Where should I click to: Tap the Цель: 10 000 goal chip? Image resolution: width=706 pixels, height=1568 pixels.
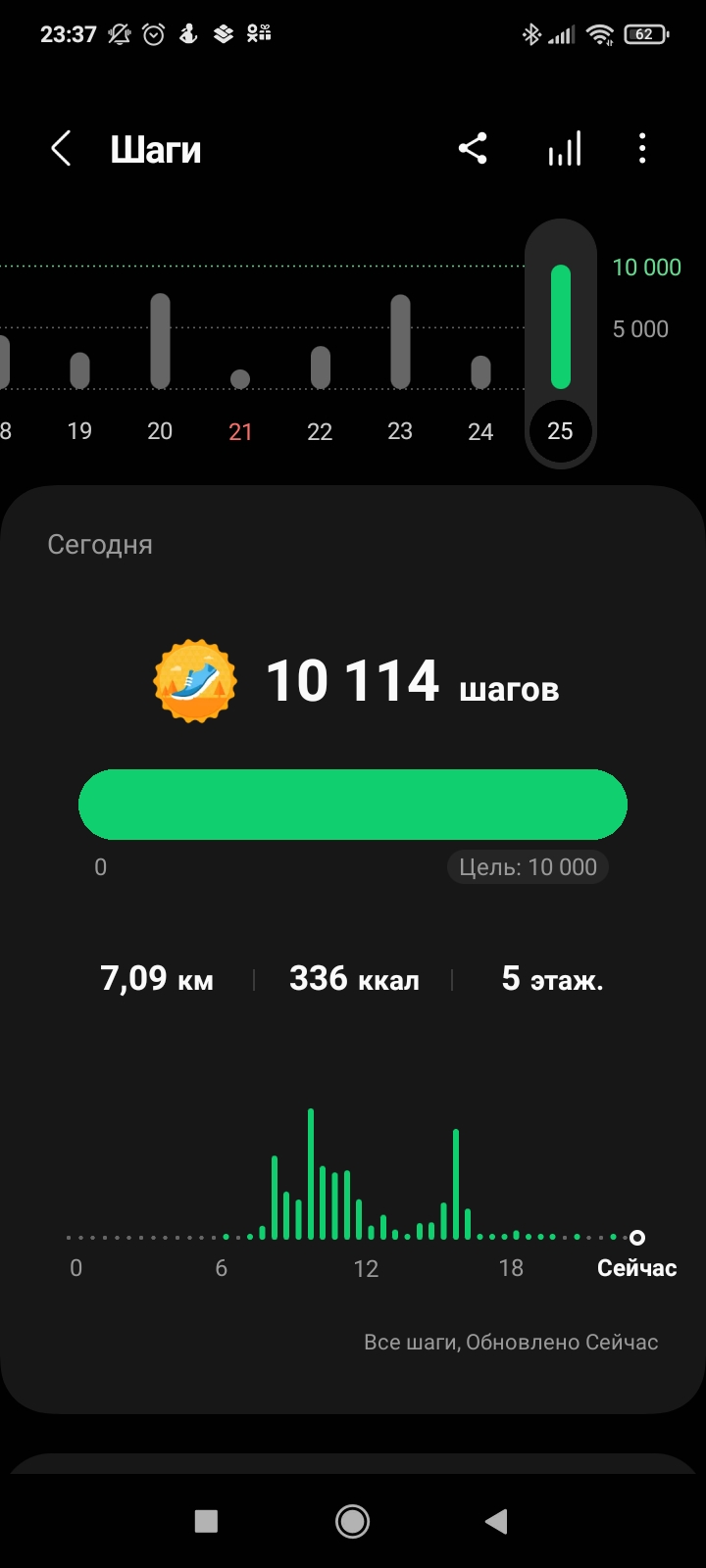528,867
